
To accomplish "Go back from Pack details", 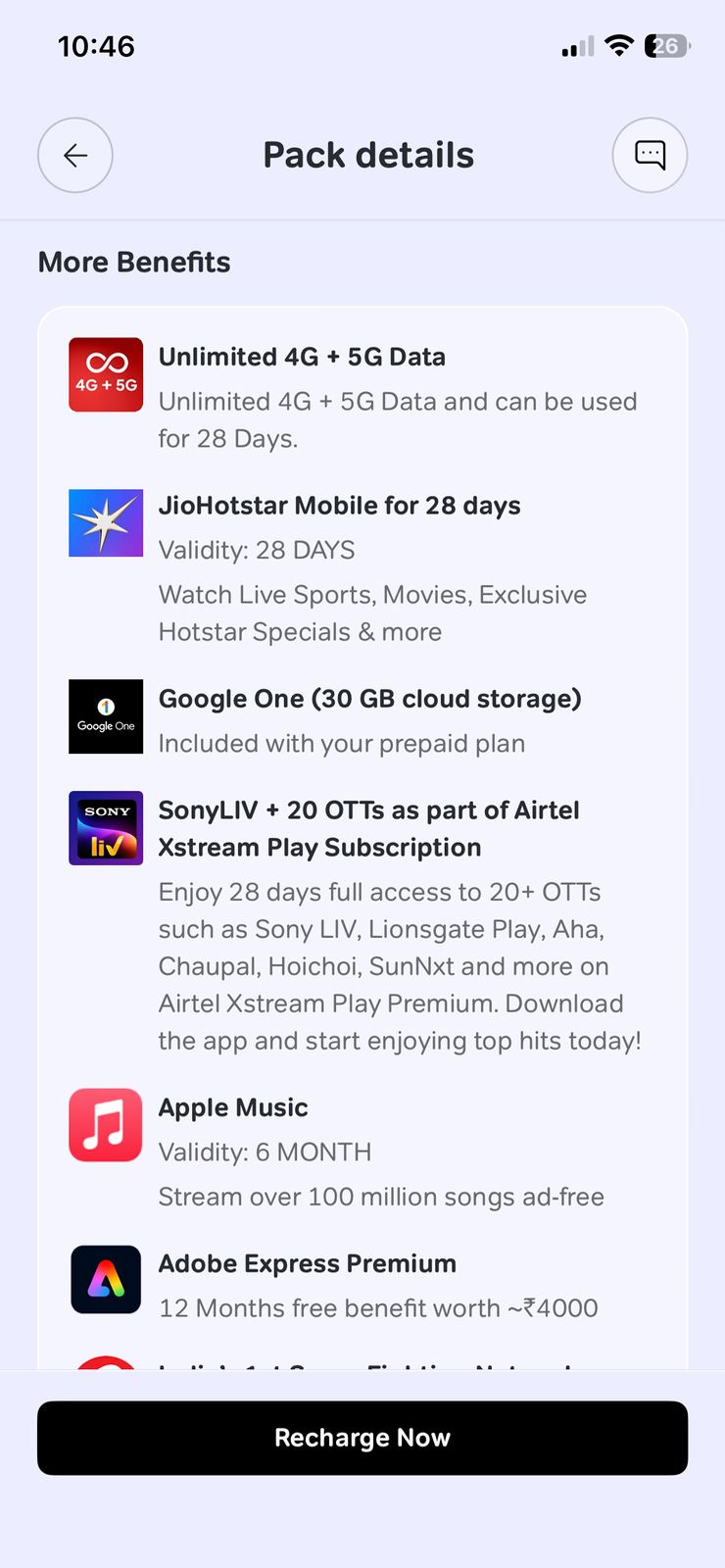I will pos(75,155).
